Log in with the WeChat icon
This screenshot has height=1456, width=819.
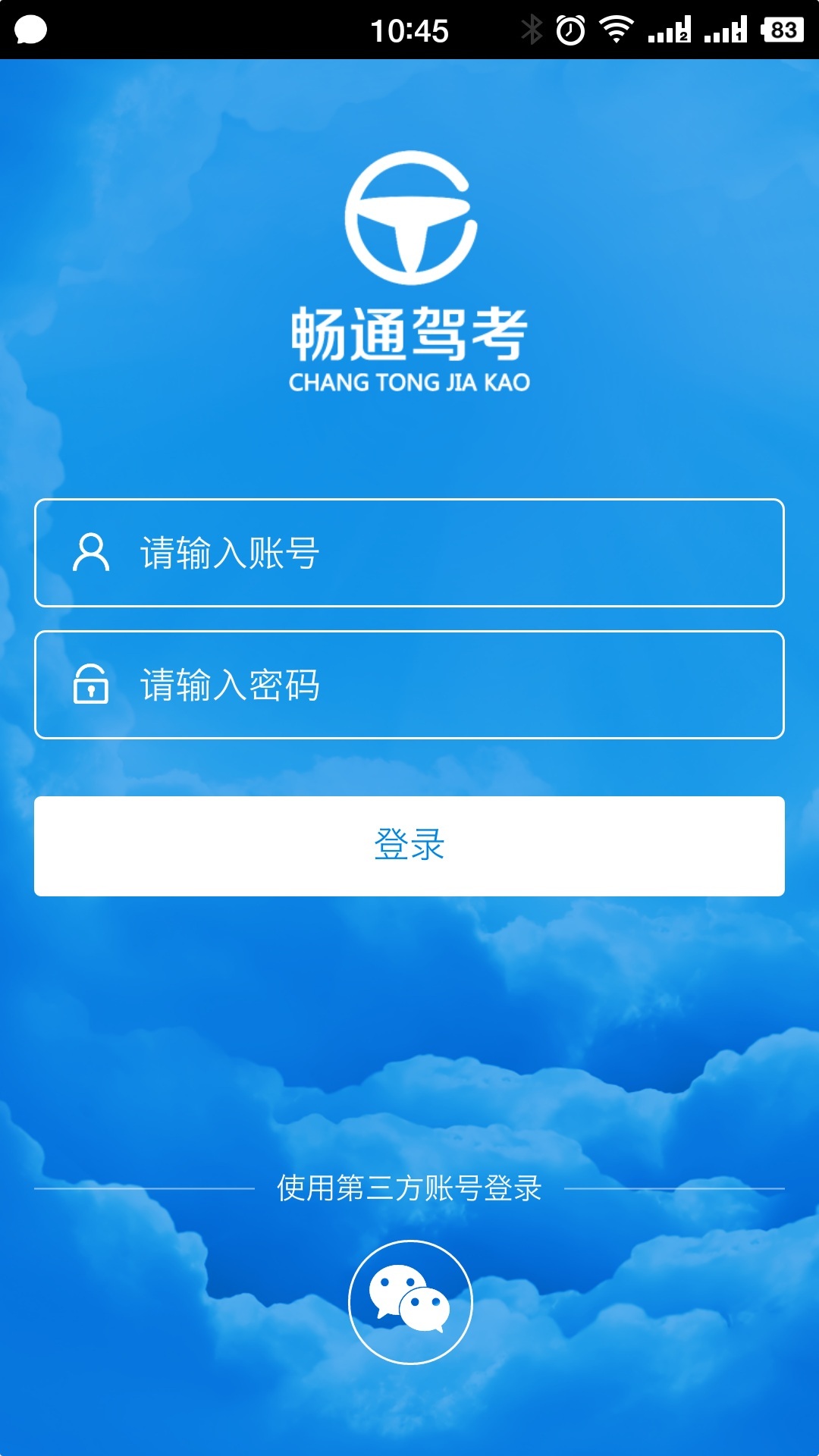coord(410,1302)
